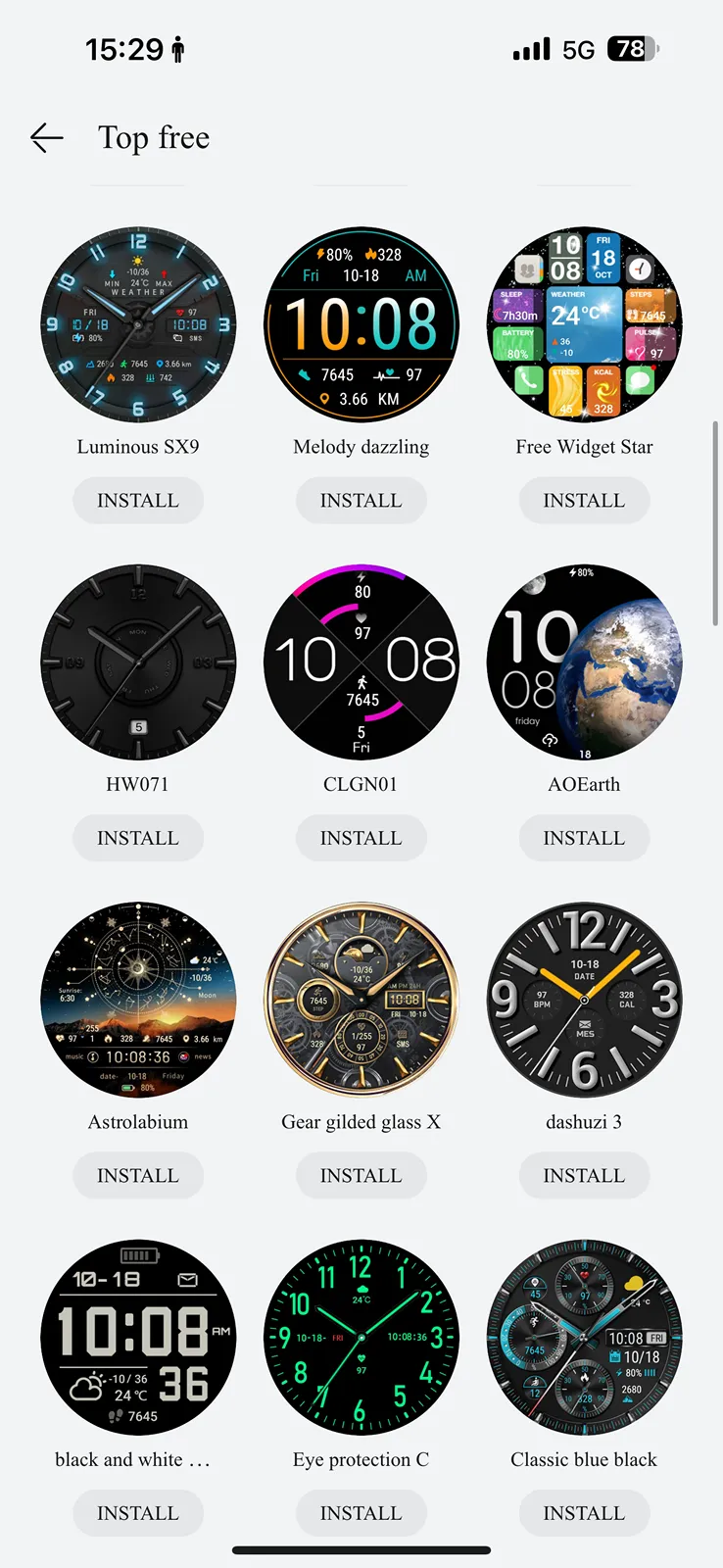The image size is (723, 1568).
Task: Install the HW071 watch face
Action: 138,838
